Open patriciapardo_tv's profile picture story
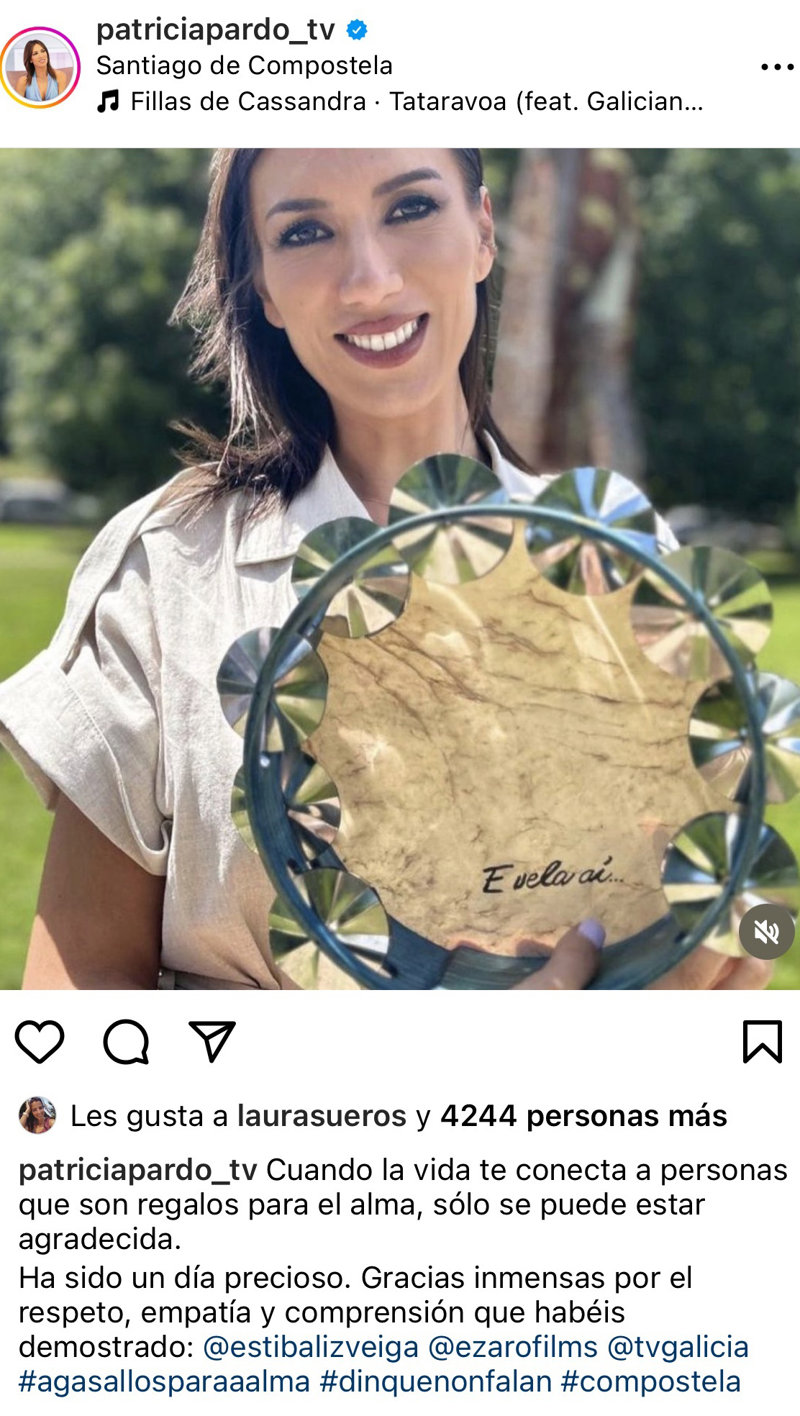The width and height of the screenshot is (800, 1416). tap(40, 67)
